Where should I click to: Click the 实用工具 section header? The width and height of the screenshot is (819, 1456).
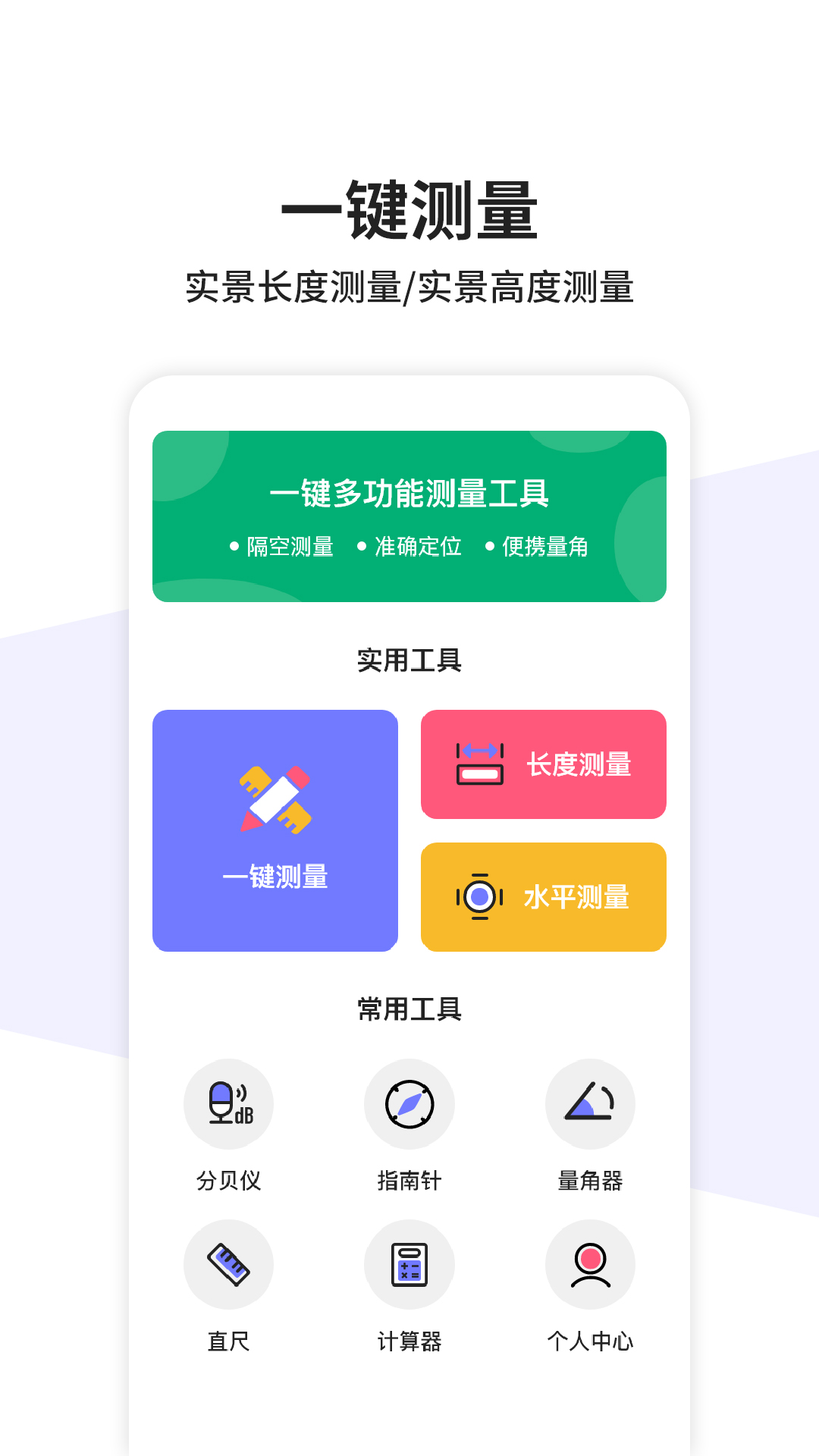(x=409, y=659)
